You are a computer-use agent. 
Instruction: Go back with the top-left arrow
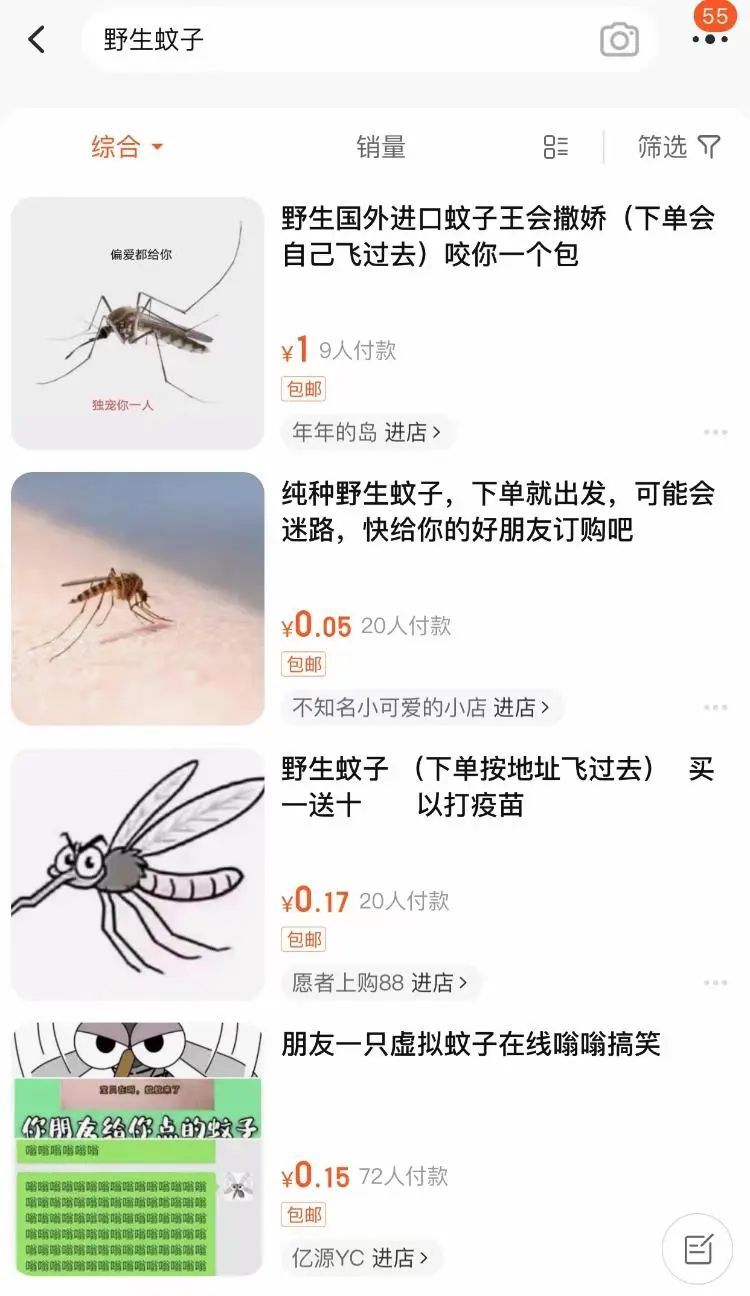tap(37, 40)
